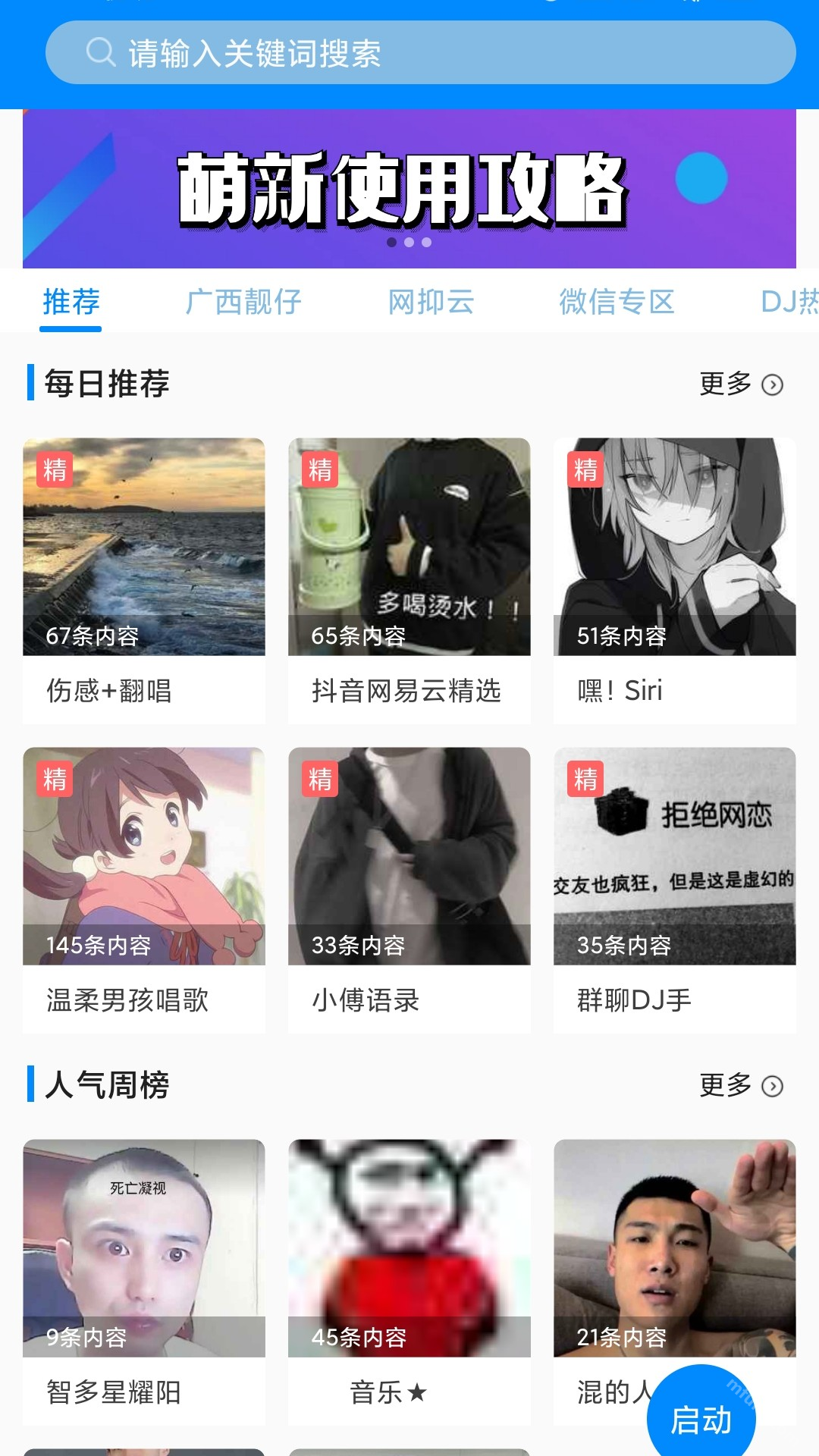Switch to the 网抑云 tab
This screenshot has height=1456, width=819.
(431, 302)
